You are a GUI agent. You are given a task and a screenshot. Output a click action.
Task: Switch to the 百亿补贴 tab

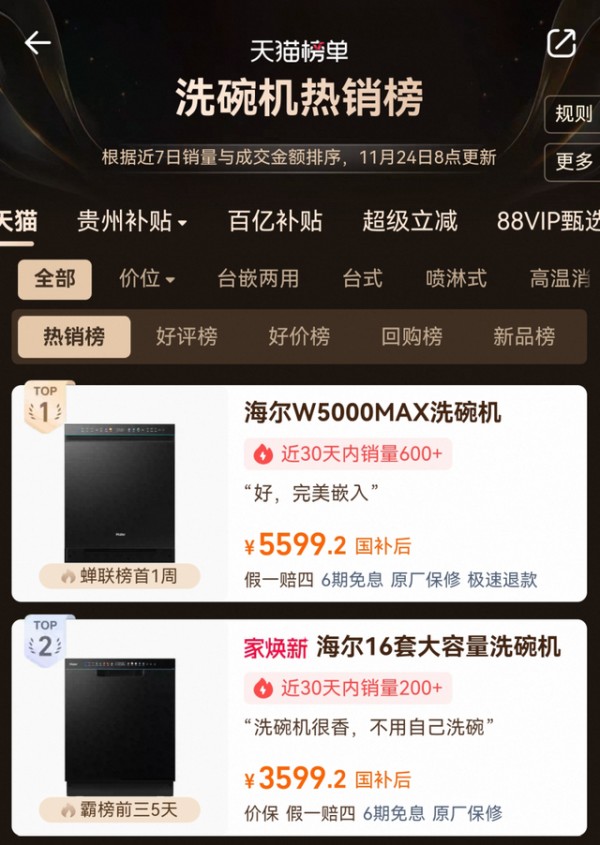click(x=275, y=221)
